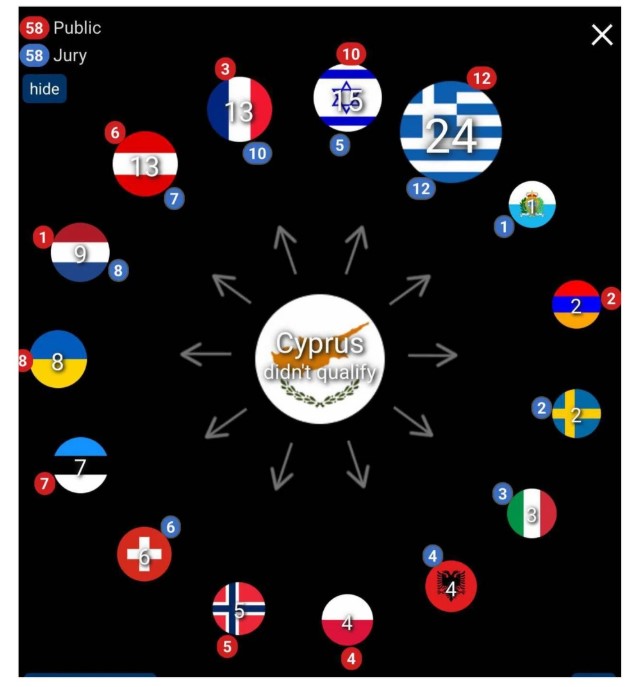625x687 pixels.
Task: Select the Norway flag with 5 points
Action: click(239, 609)
